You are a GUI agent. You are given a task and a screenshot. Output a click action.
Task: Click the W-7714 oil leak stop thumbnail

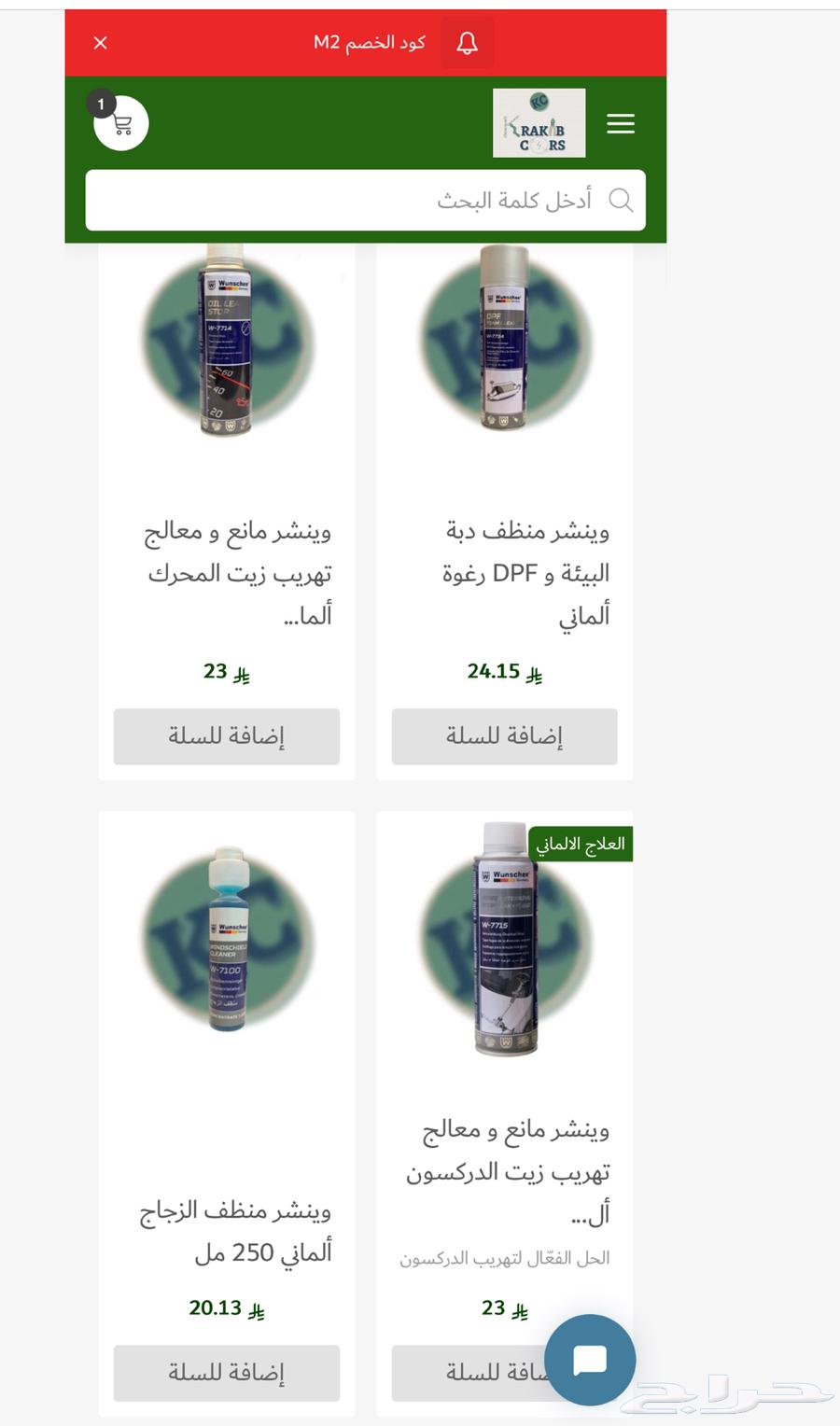pos(227,345)
